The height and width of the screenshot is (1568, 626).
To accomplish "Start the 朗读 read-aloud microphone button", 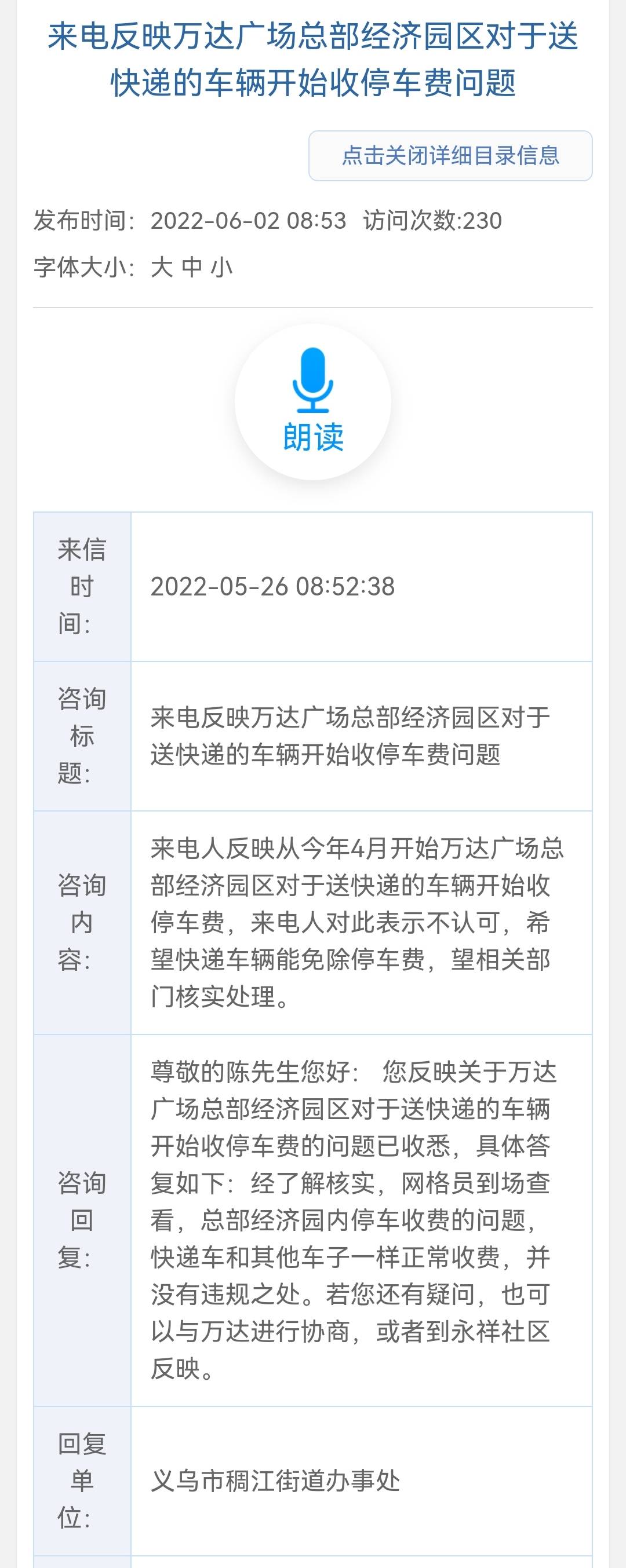I will [313, 402].
